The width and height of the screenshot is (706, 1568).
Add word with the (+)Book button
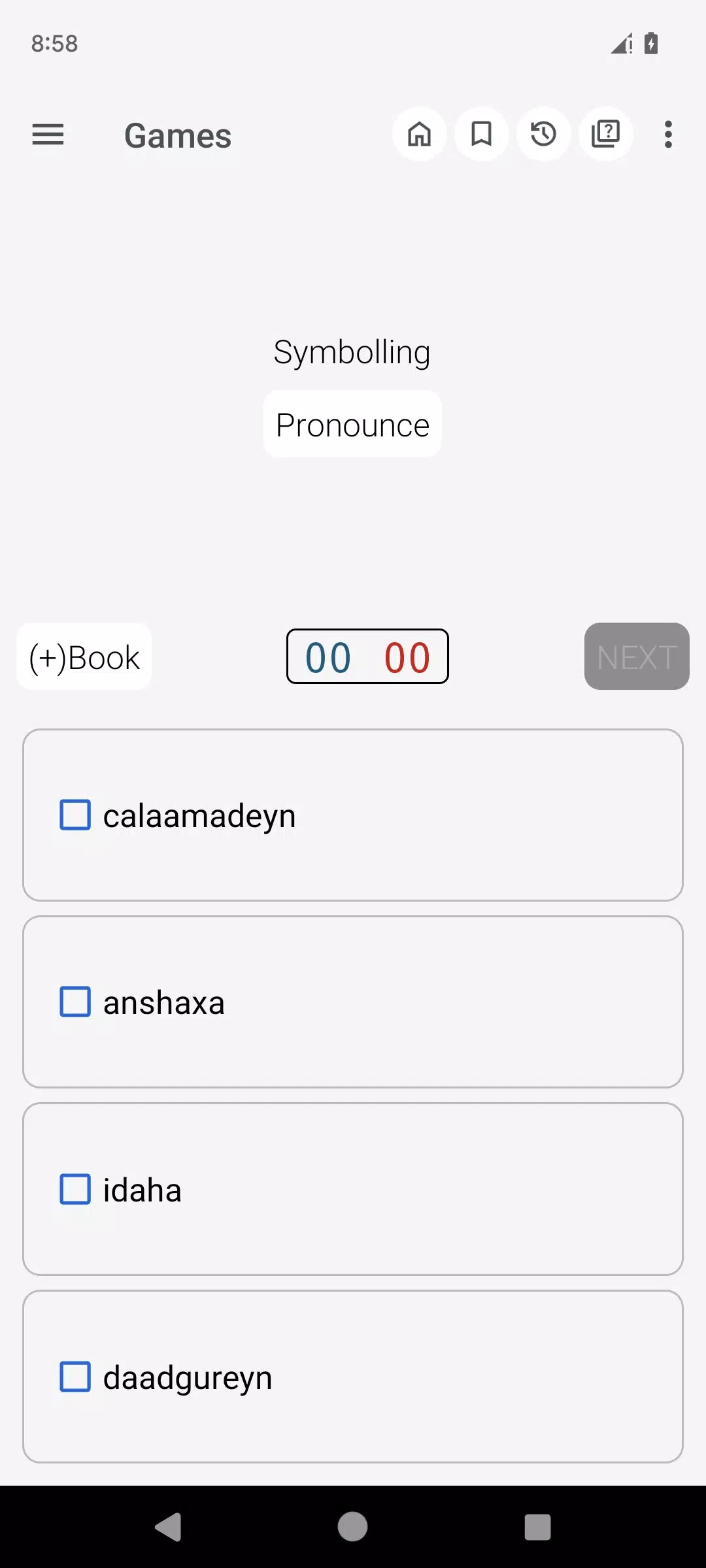tap(84, 657)
